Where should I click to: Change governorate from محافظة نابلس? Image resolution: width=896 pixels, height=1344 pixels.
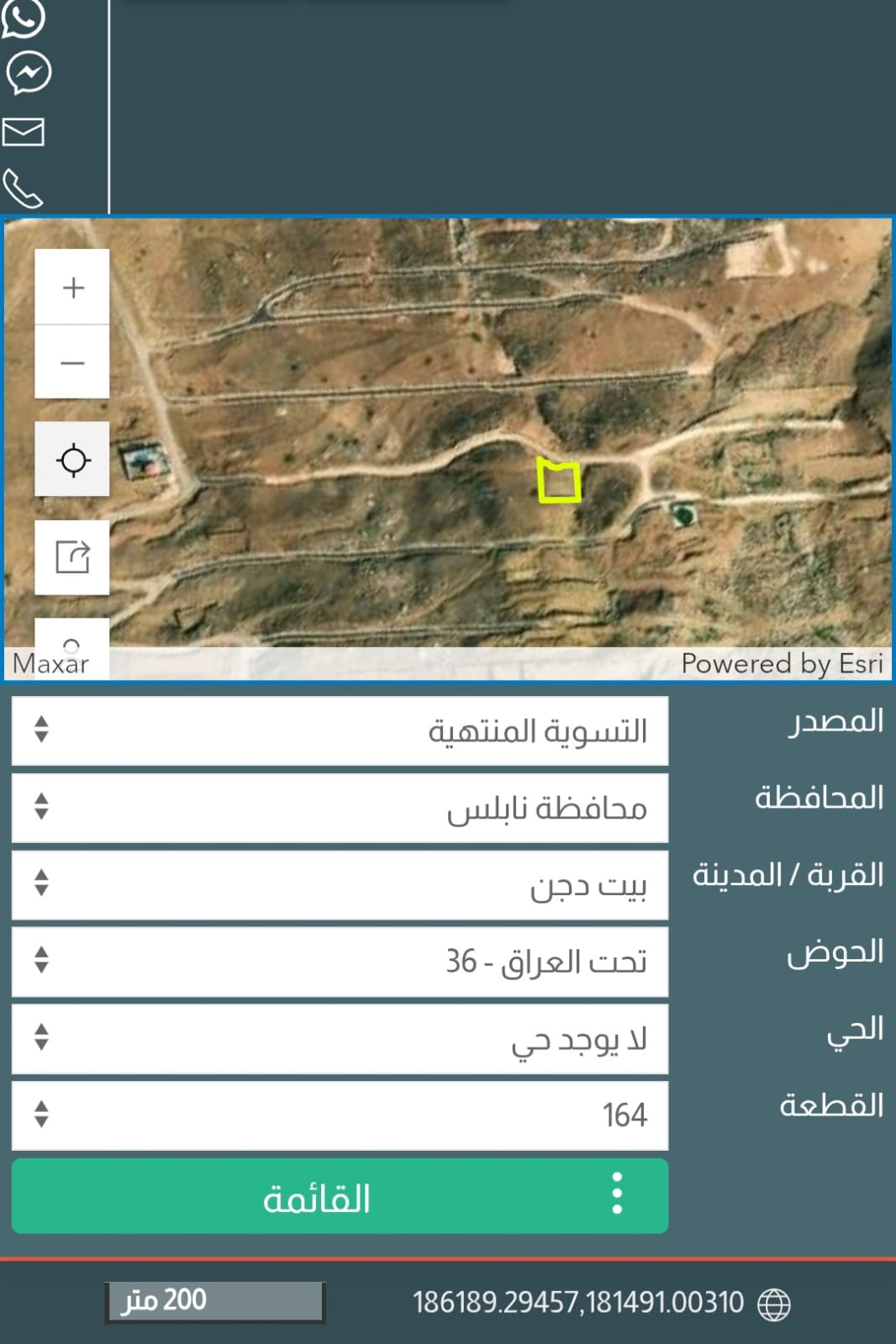pos(340,808)
